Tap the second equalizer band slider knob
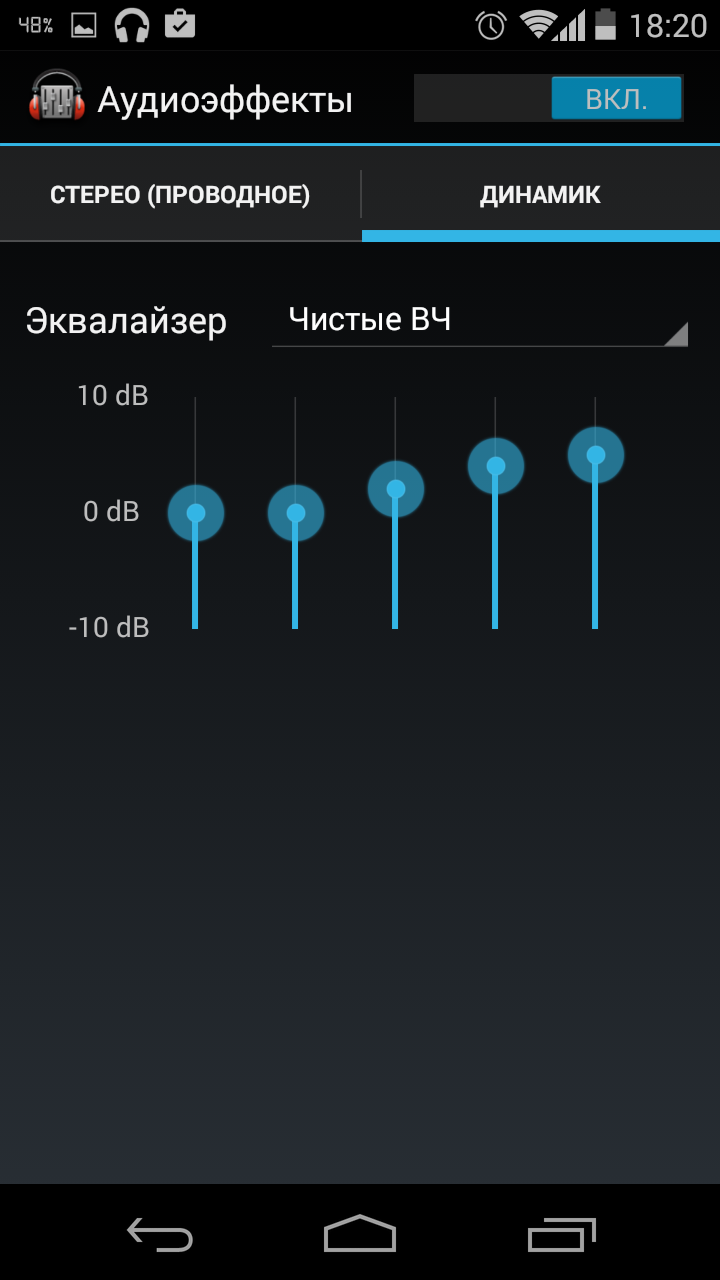Screen dimensions: 720x1280 pos(296,513)
